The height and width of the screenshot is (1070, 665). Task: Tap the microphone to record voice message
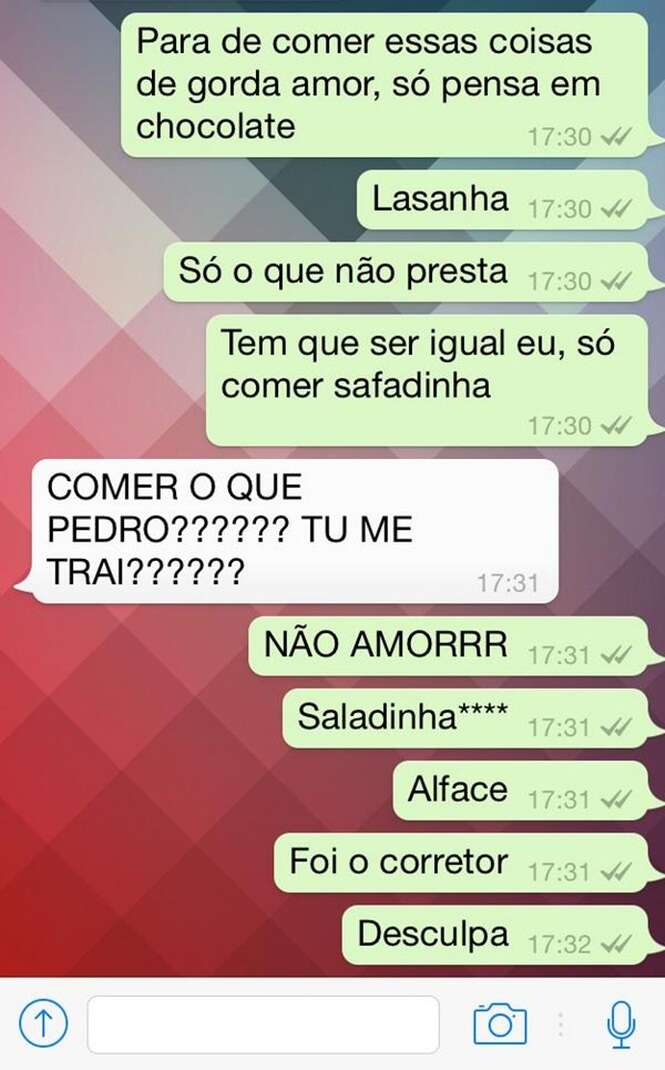pos(621,1023)
